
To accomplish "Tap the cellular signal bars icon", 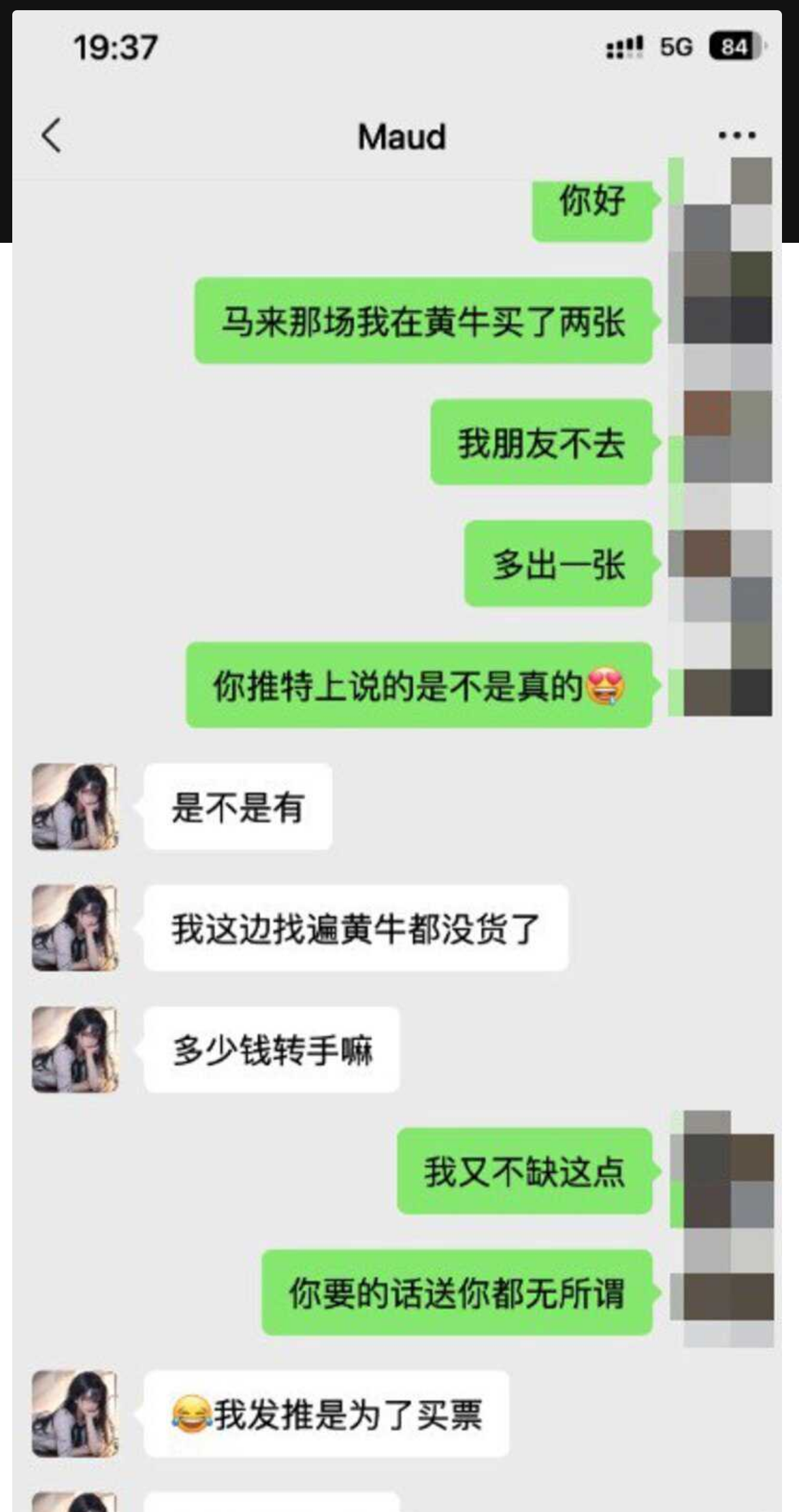I will tap(623, 46).
